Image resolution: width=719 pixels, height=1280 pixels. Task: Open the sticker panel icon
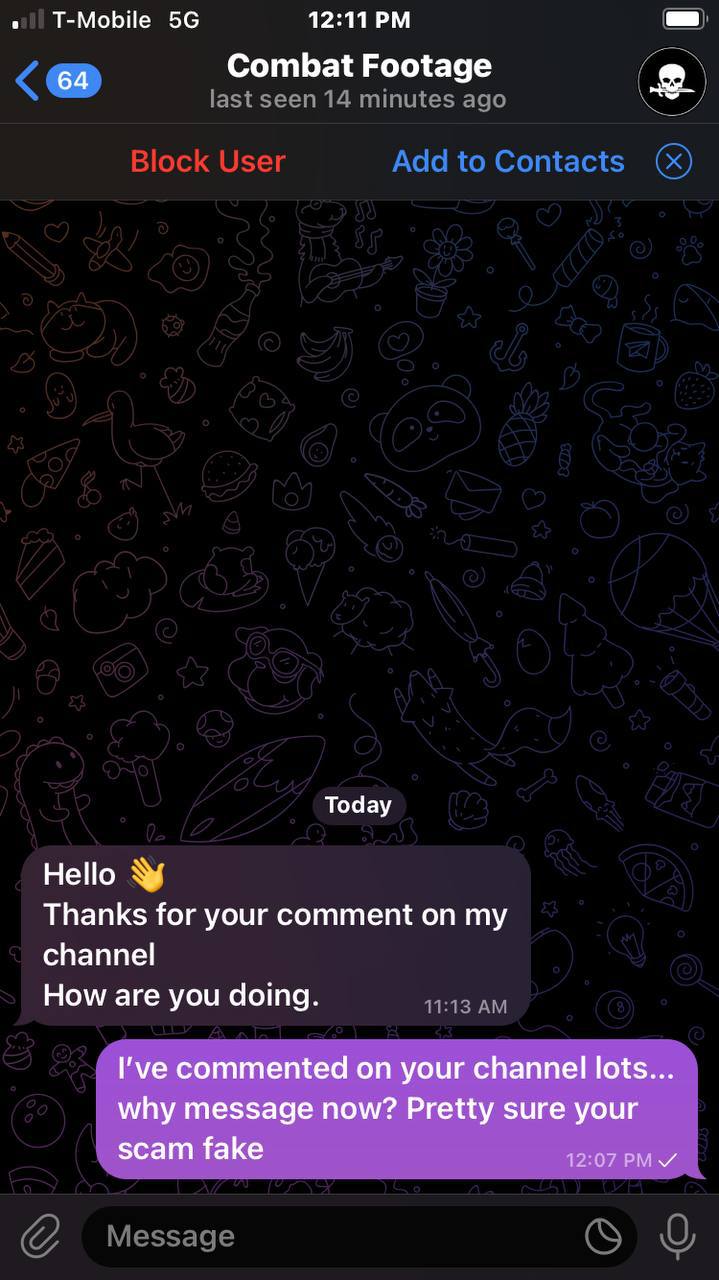tap(603, 1237)
